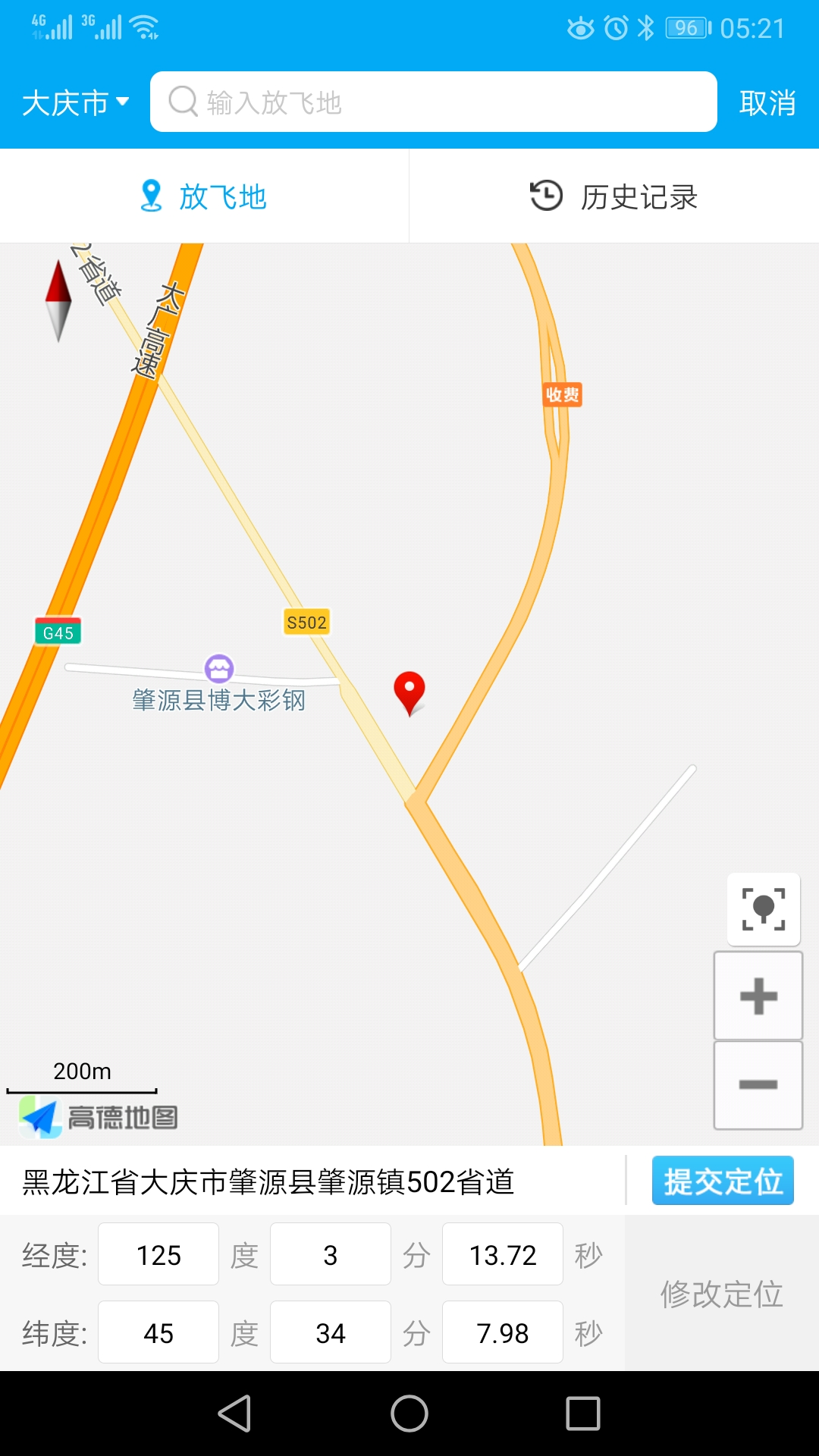Edit the latitude minutes field 34
This screenshot has width=819, height=1456.
(330, 1333)
